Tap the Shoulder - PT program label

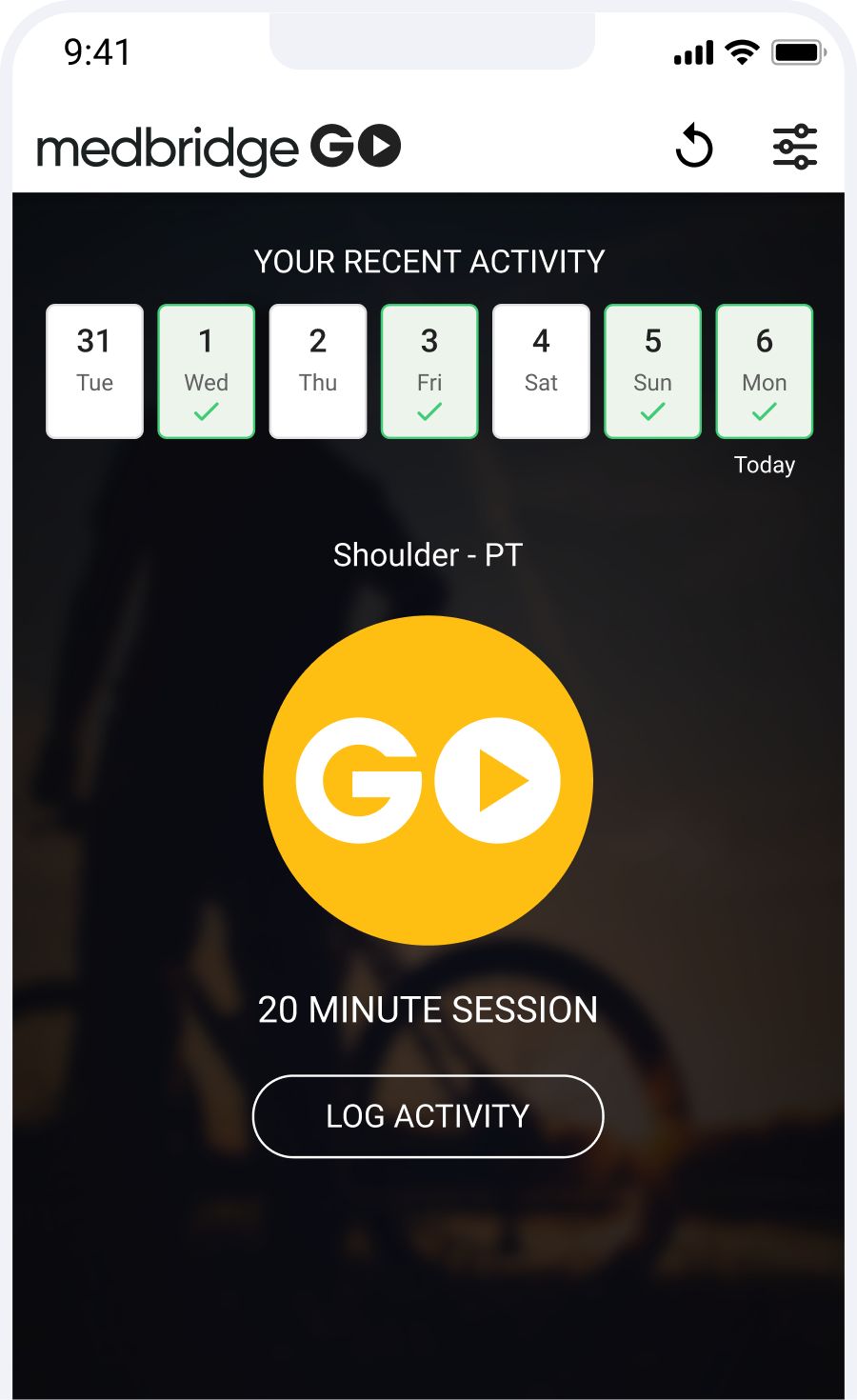click(428, 555)
